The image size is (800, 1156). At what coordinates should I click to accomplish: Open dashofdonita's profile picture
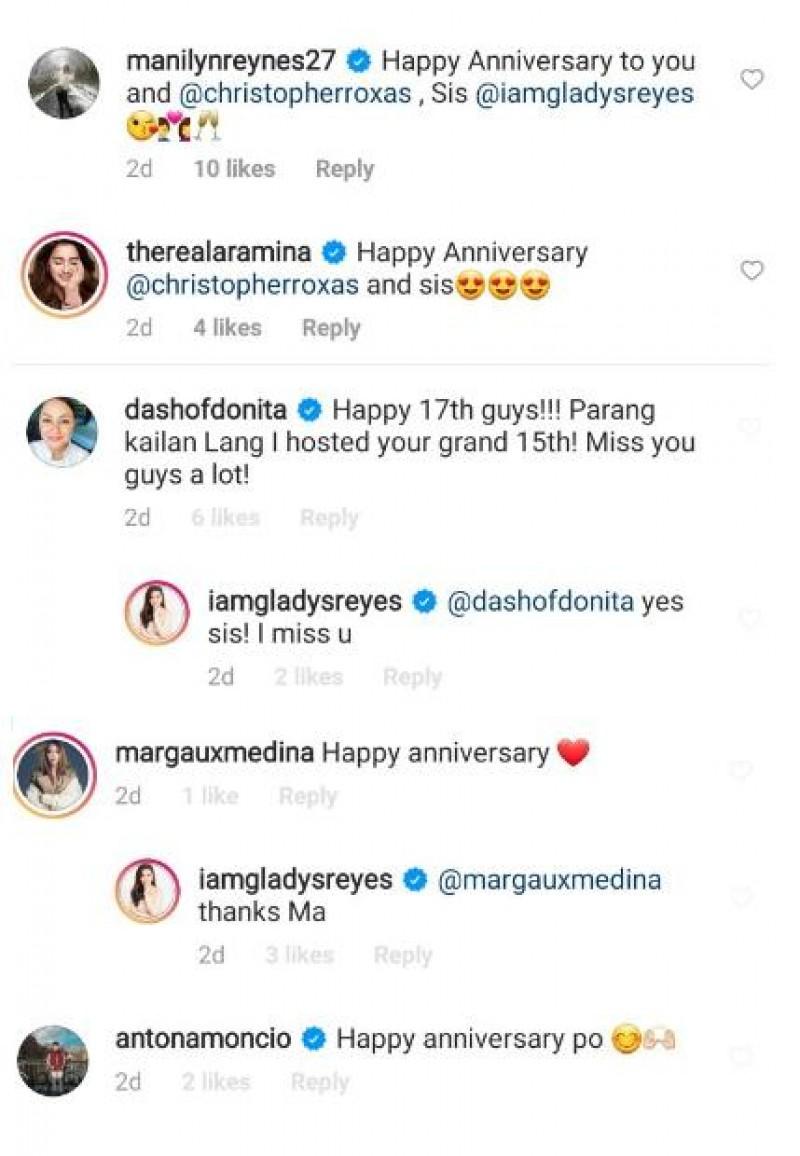tap(62, 431)
